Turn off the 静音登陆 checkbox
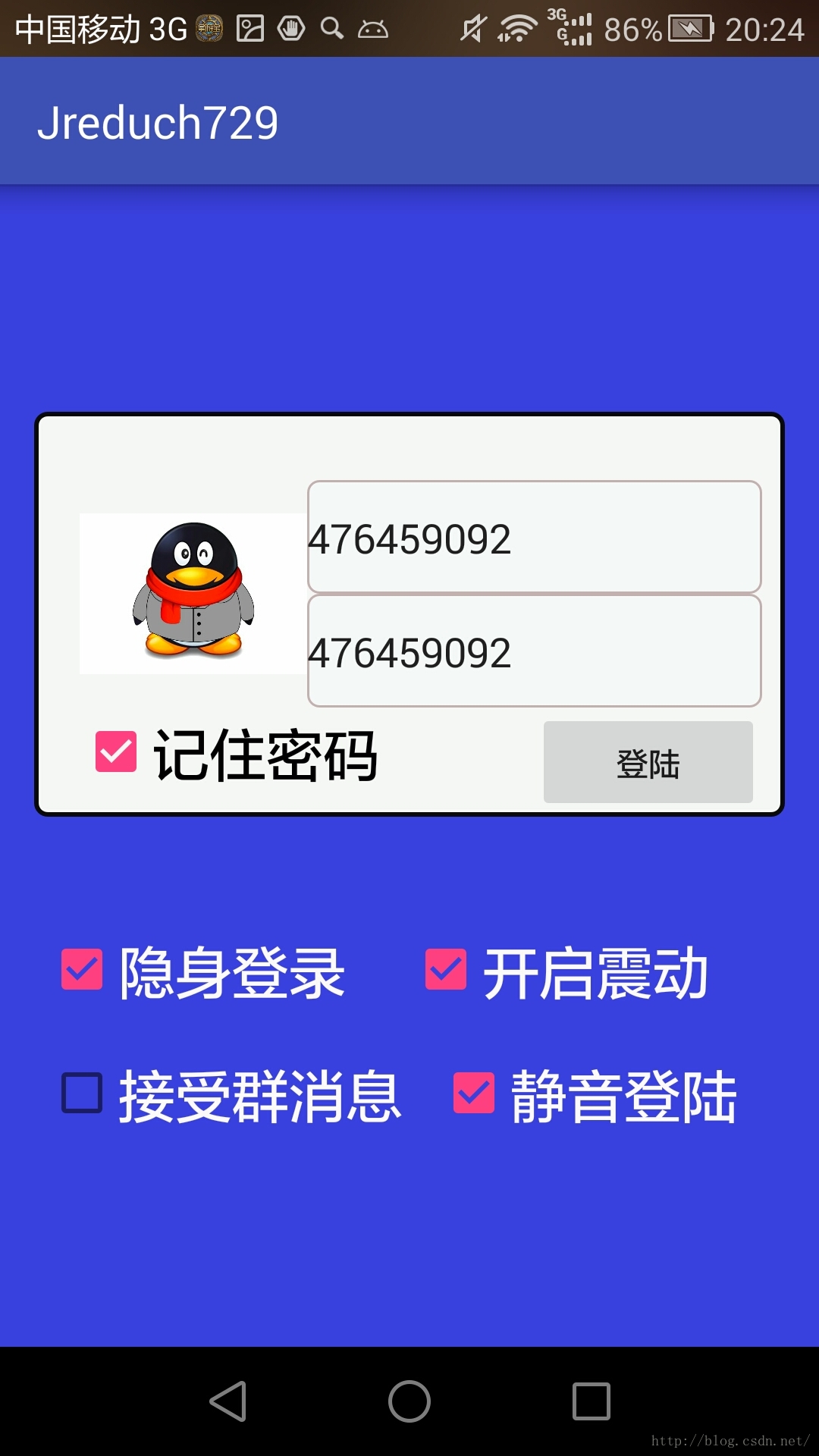 [x=474, y=1093]
